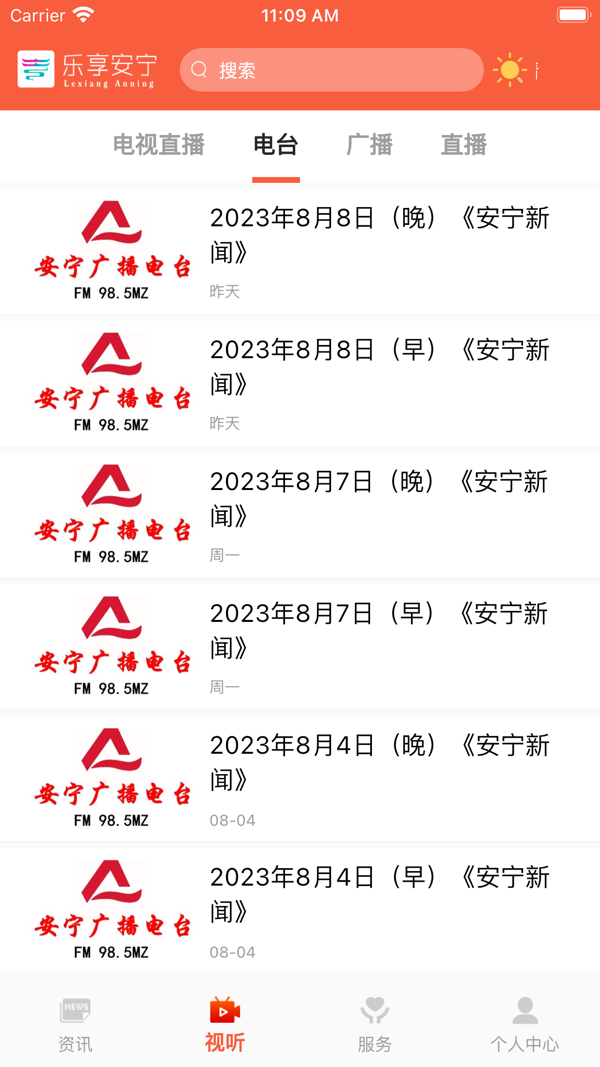This screenshot has width=600, height=1067.
Task: Tap the 搜索 search field
Action: (330, 70)
